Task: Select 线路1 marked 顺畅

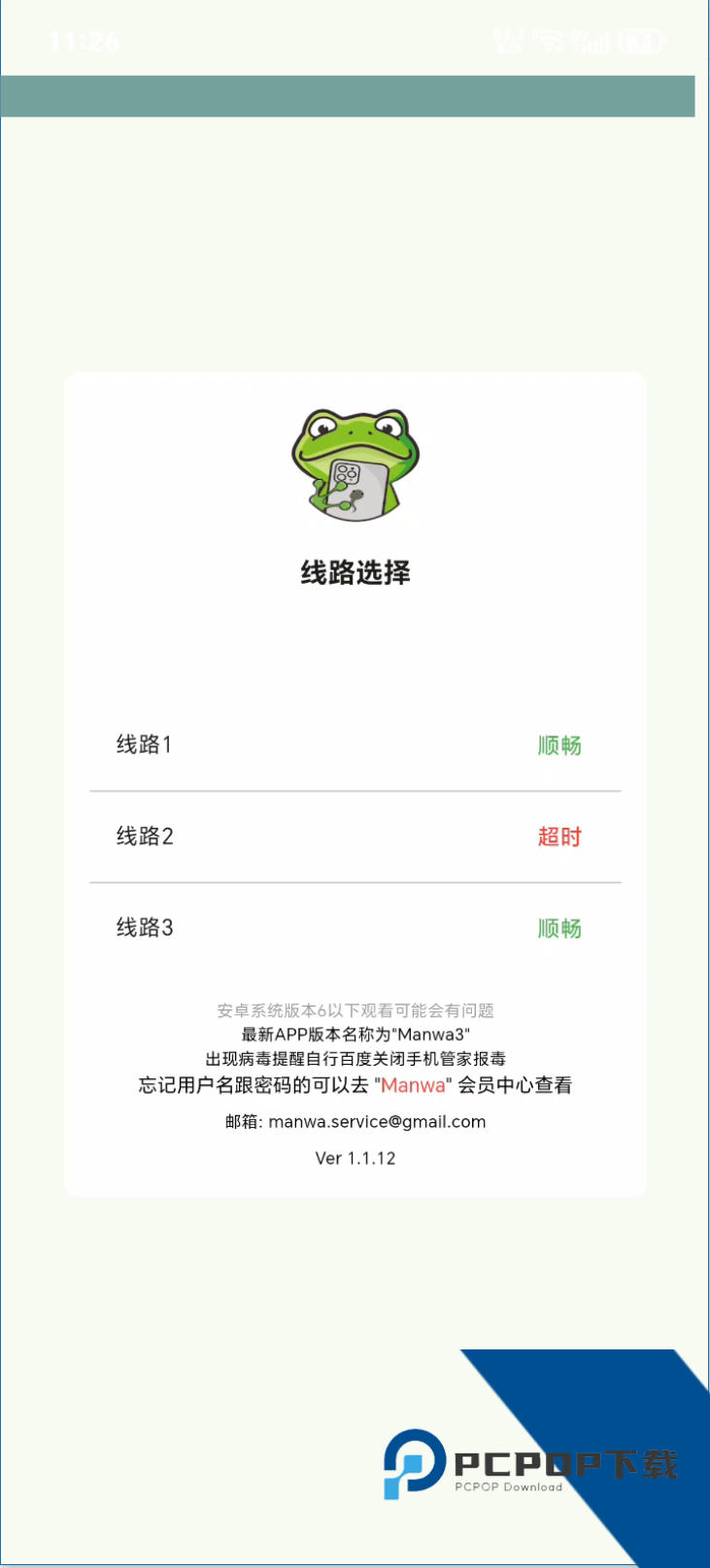Action: (355, 745)
